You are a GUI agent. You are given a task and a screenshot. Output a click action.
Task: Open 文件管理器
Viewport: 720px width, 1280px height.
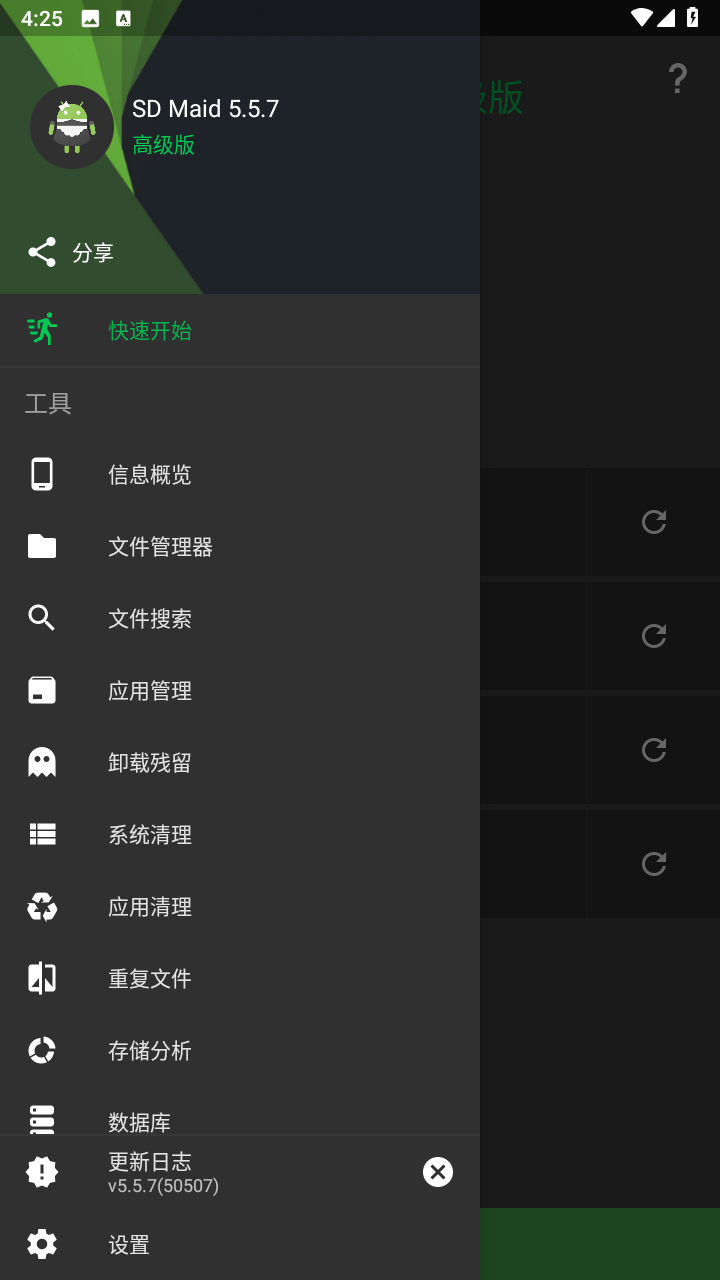pyautogui.click(x=240, y=546)
